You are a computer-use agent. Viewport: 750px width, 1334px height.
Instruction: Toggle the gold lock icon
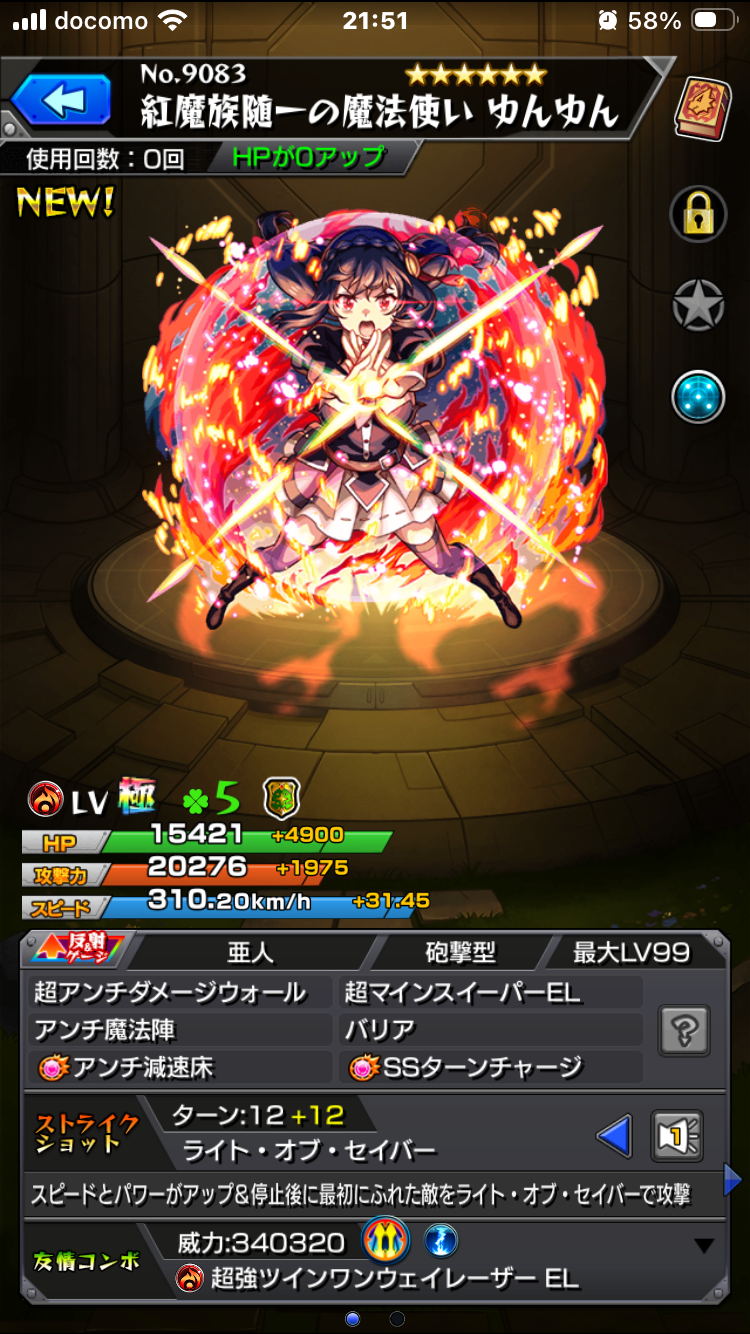click(x=698, y=213)
